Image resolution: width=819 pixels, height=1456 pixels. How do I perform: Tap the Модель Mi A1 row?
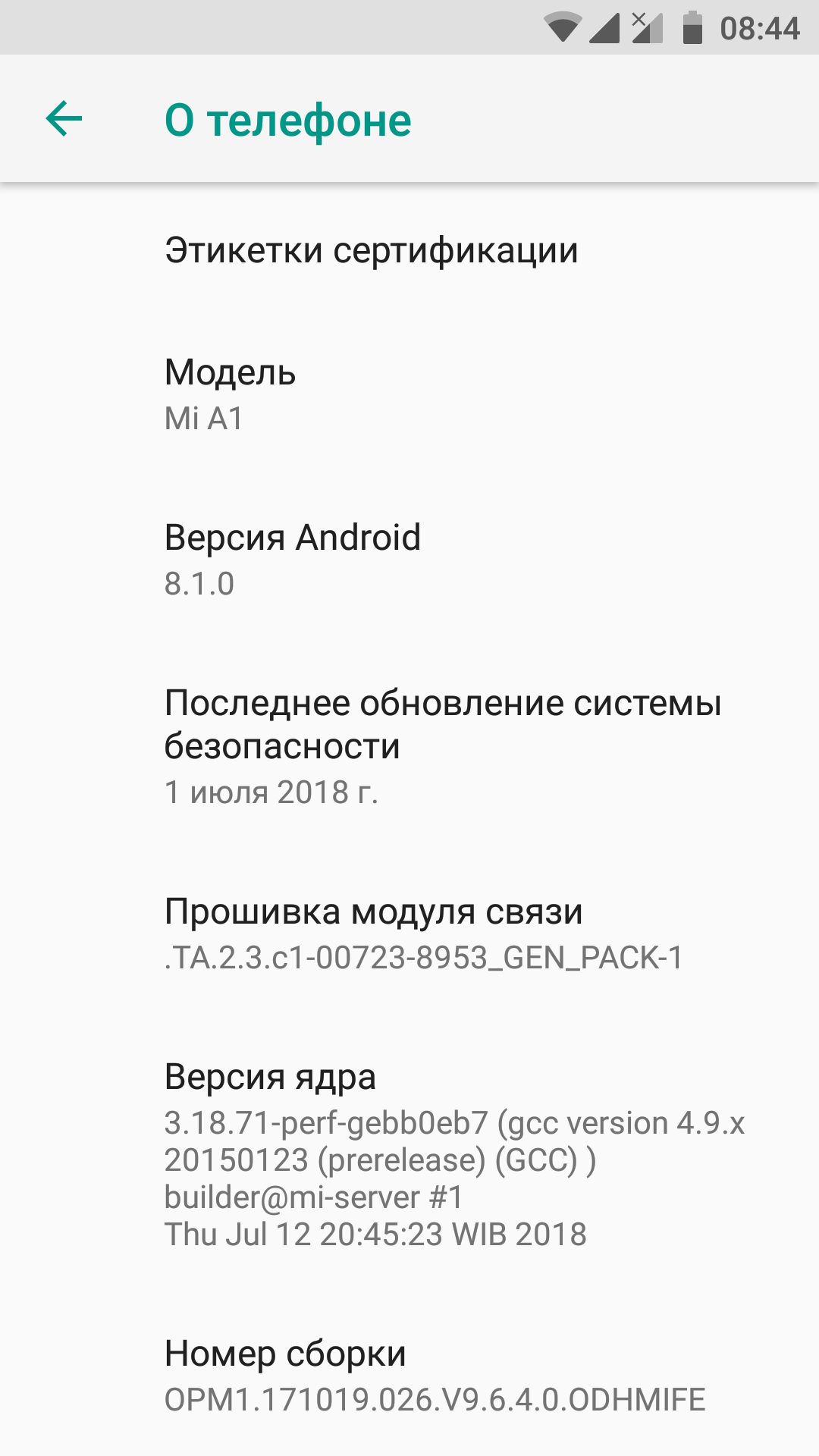[x=409, y=394]
